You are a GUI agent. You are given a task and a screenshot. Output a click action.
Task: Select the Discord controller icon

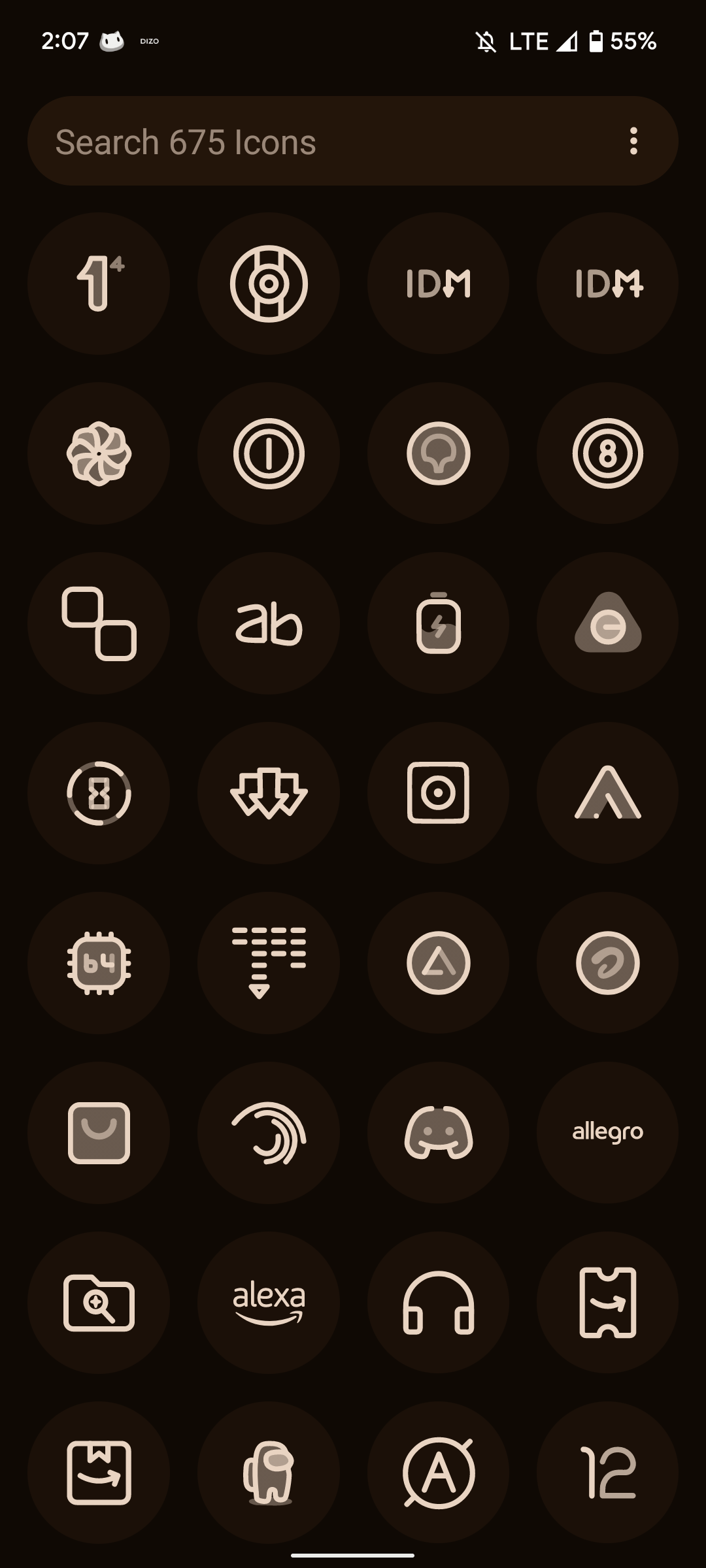438,1132
